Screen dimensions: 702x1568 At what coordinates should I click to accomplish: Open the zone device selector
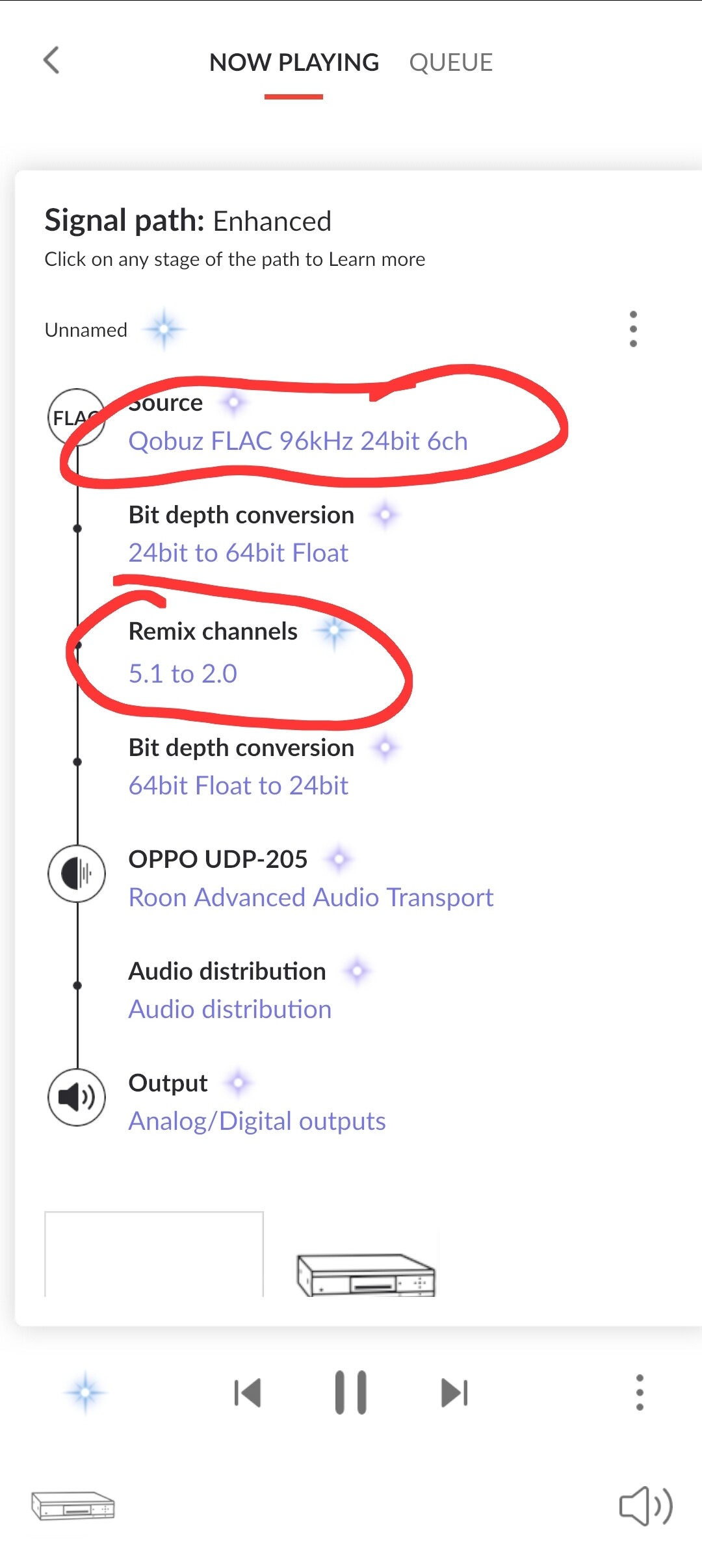tap(73, 1506)
